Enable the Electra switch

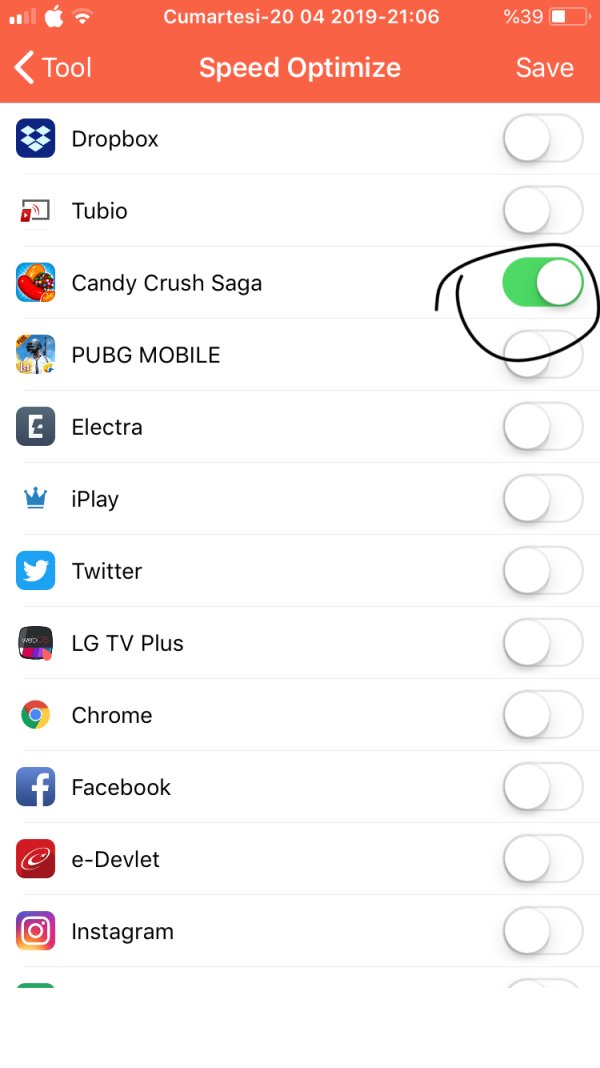click(x=542, y=427)
